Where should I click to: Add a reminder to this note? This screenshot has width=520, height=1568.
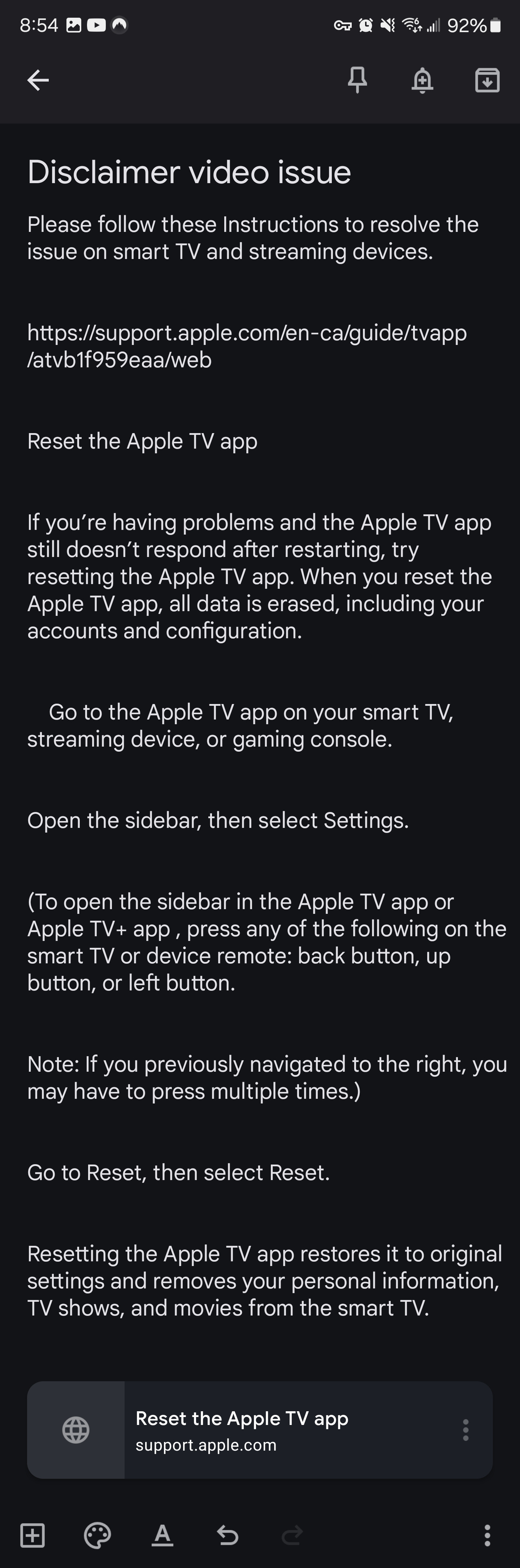[x=422, y=80]
